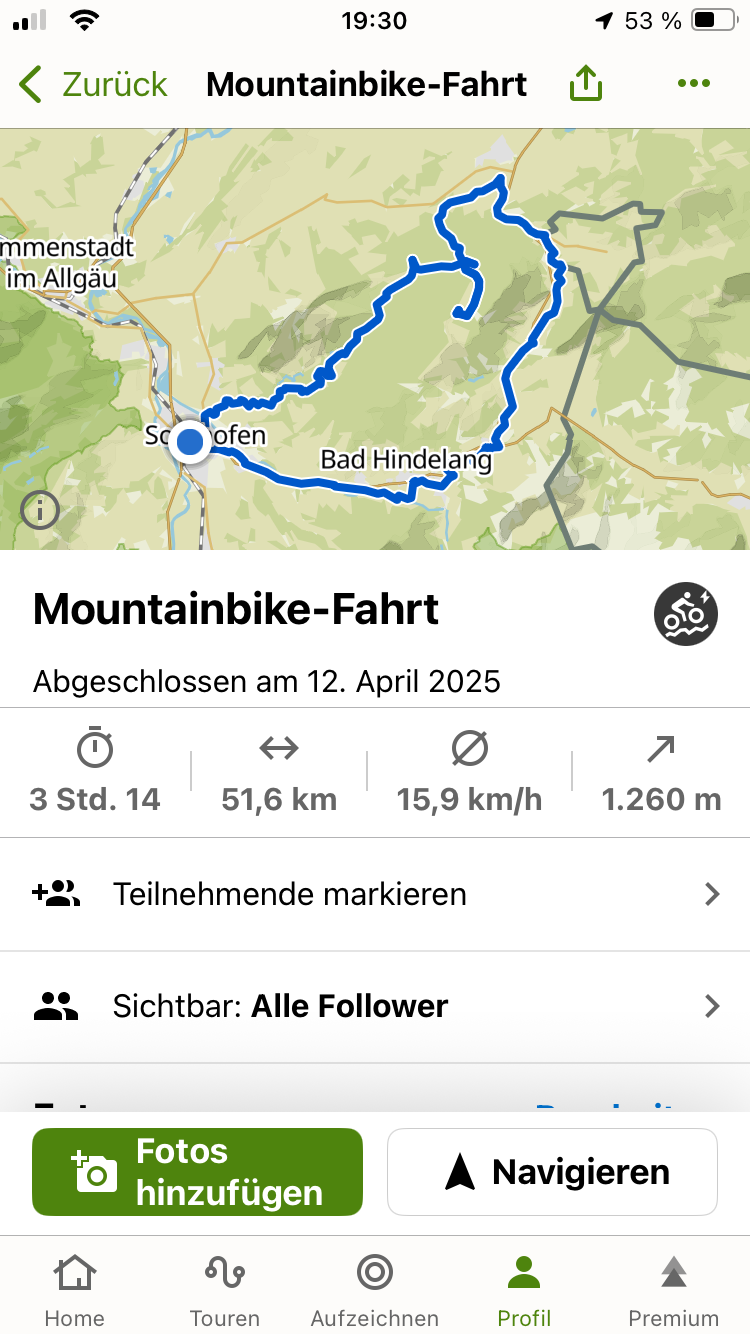Image resolution: width=750 pixels, height=1334 pixels.
Task: Go back with the Zurück button
Action: tap(93, 85)
